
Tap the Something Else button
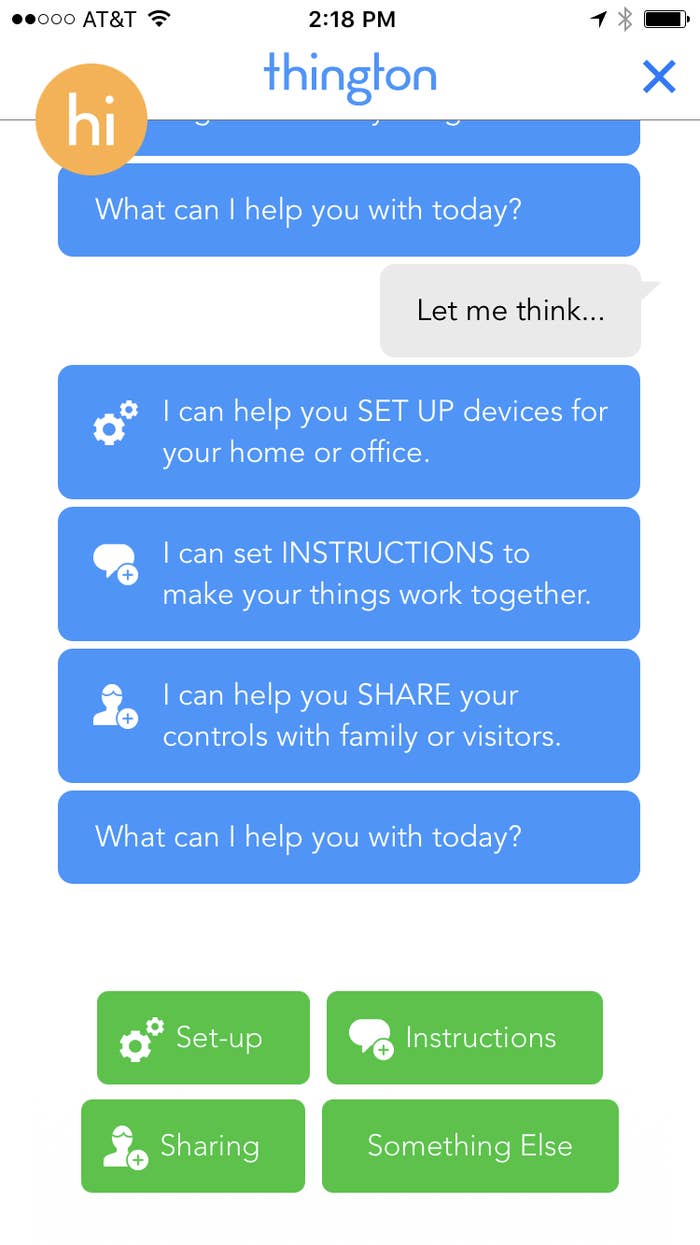(x=470, y=1146)
